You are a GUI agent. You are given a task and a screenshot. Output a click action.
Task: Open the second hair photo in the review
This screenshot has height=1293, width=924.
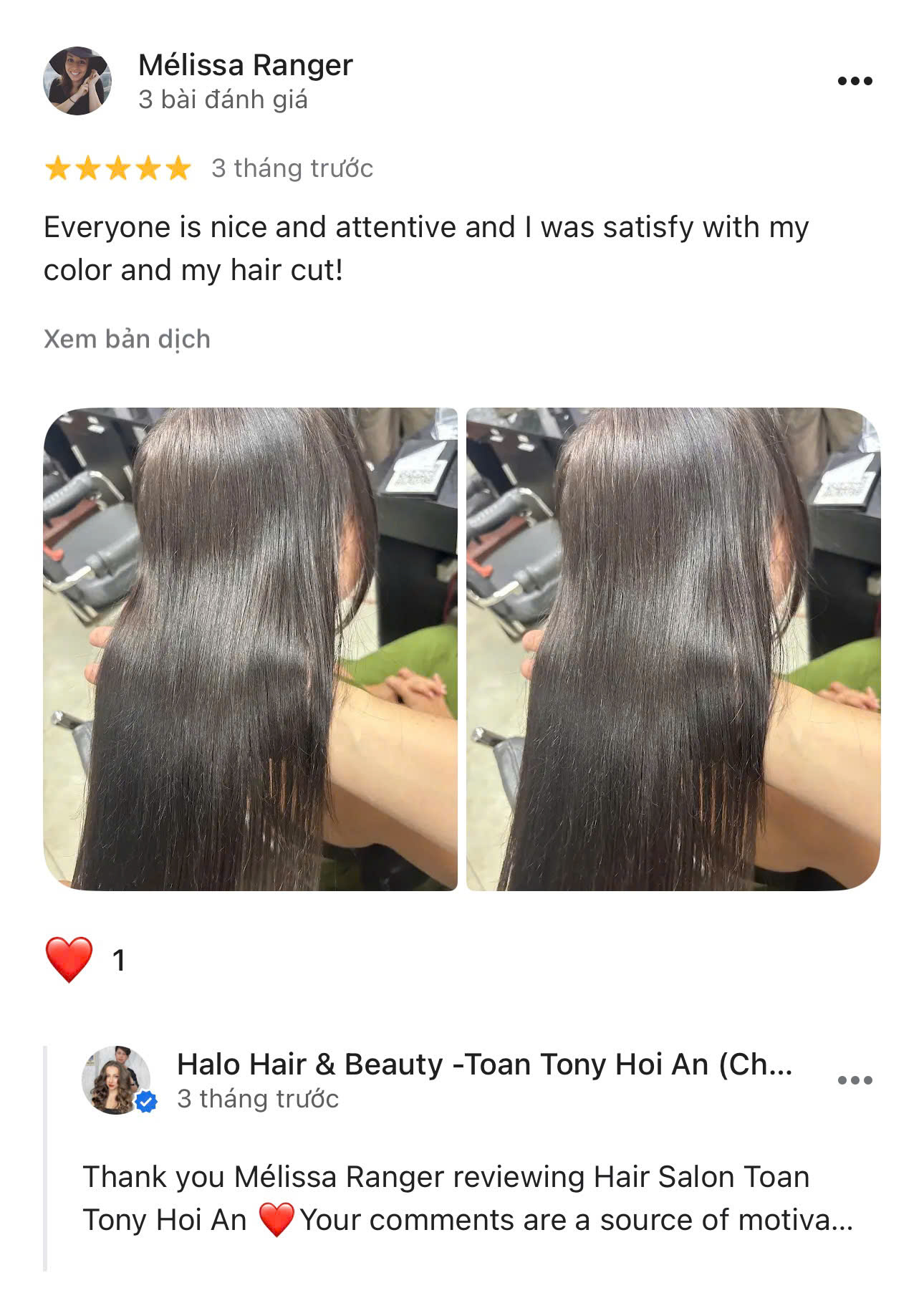[673, 649]
